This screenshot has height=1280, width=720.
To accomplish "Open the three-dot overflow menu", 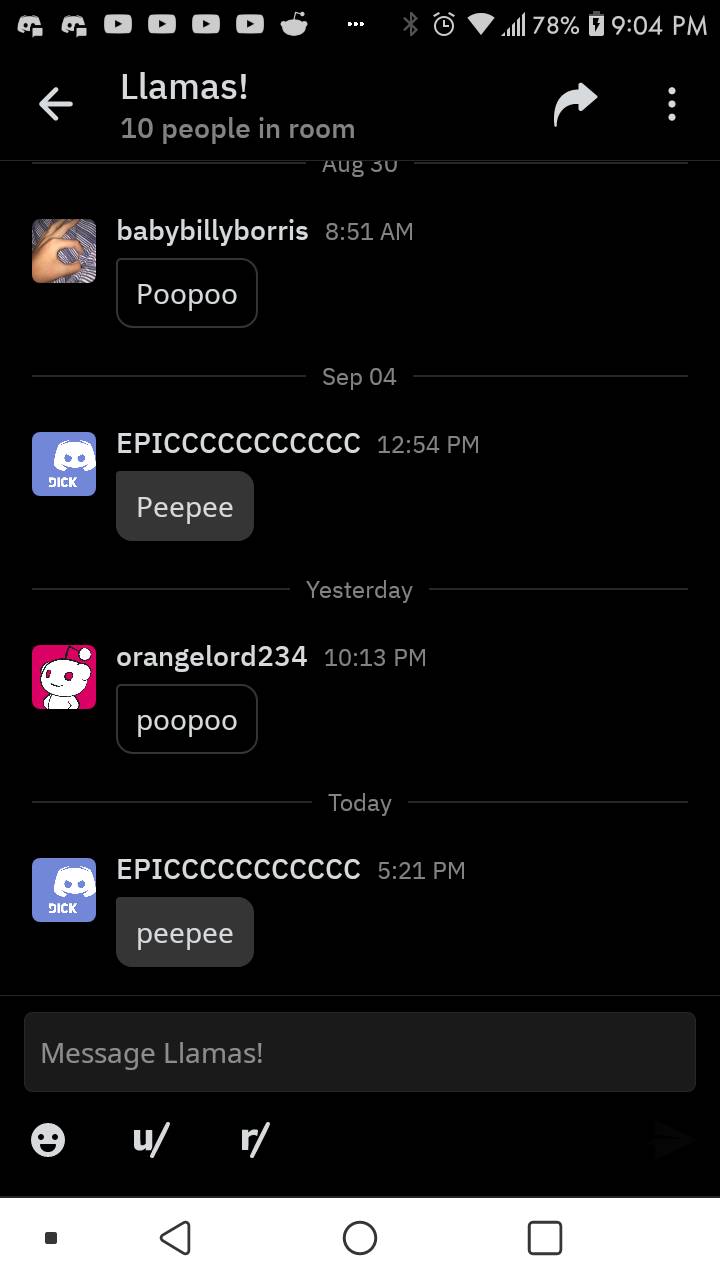I will pyautogui.click(x=672, y=104).
